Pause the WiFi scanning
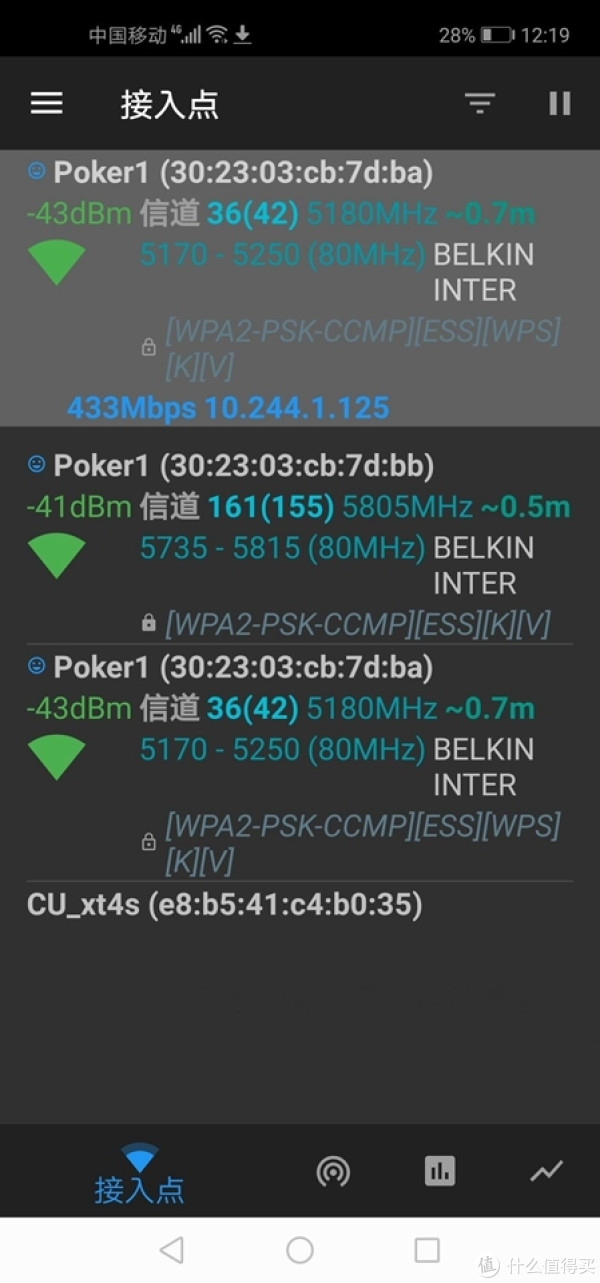Viewport: 600px width, 1283px height. coord(559,103)
